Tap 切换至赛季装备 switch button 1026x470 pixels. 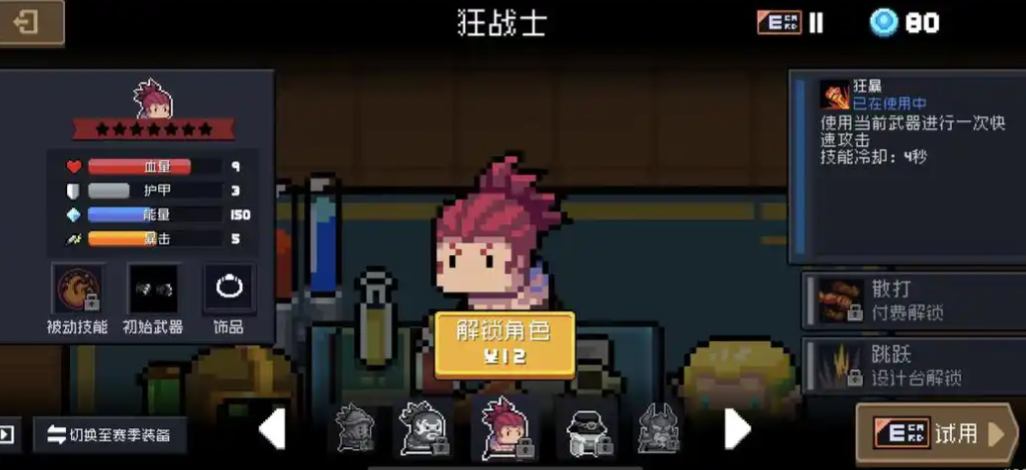(x=110, y=435)
